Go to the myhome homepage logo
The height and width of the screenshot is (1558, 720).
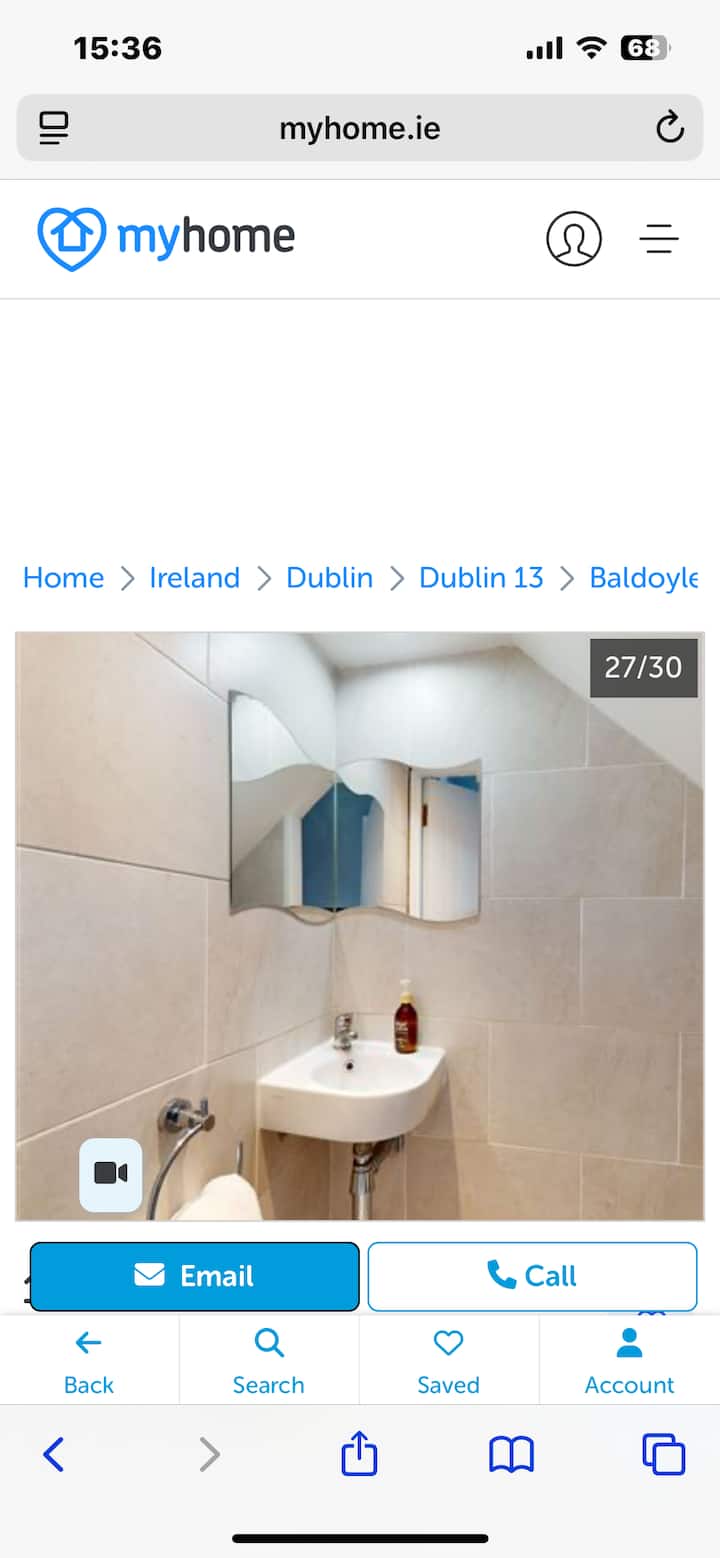click(166, 238)
